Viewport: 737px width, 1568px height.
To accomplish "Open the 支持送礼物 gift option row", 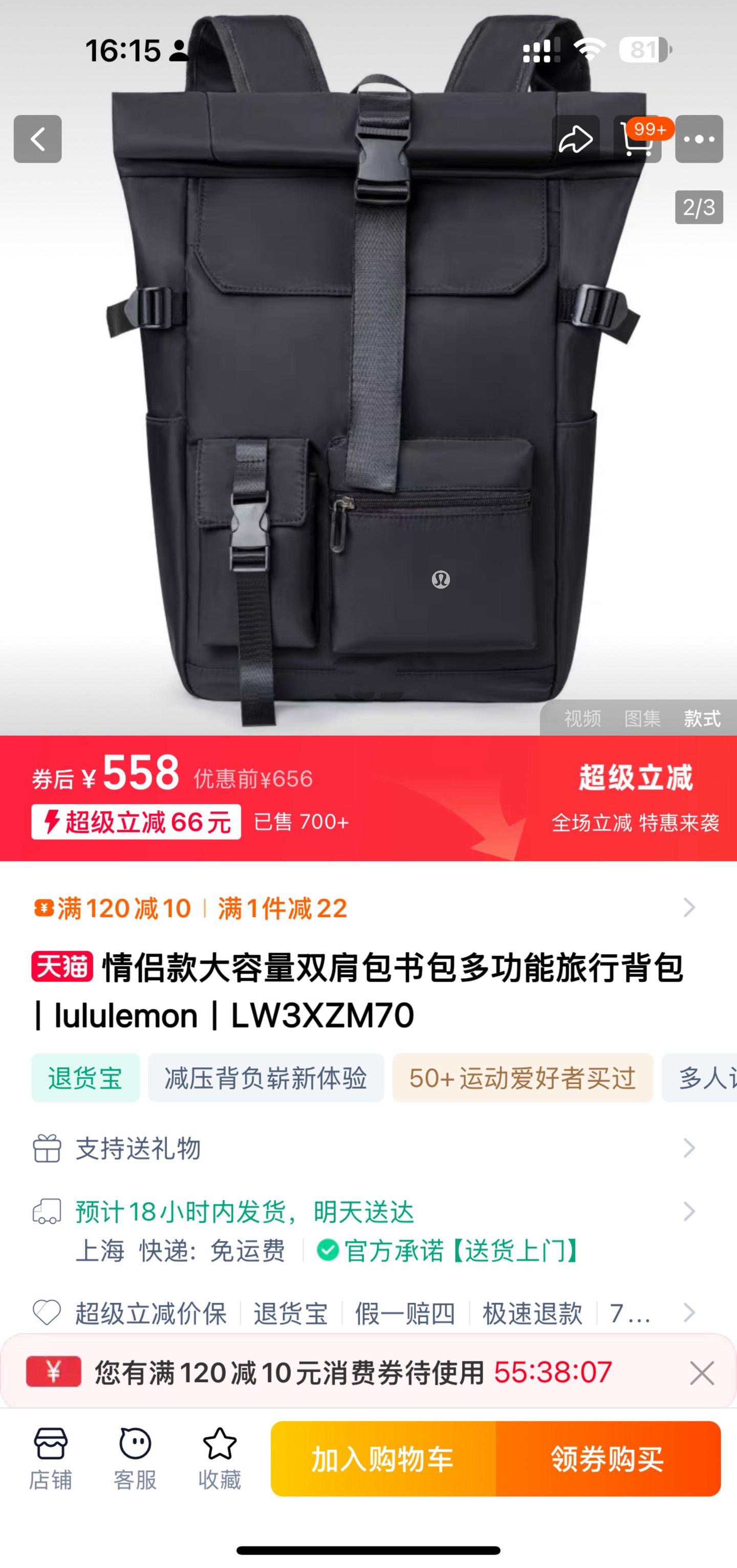I will click(x=365, y=1149).
